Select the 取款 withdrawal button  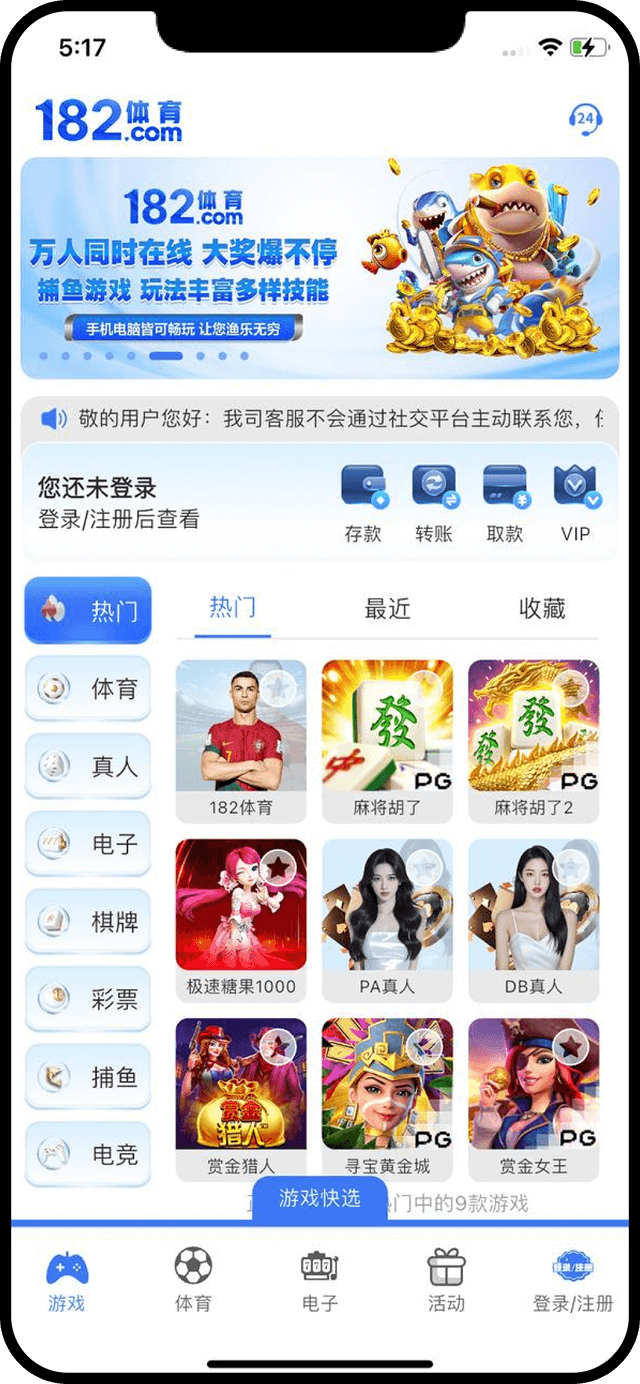[x=505, y=503]
